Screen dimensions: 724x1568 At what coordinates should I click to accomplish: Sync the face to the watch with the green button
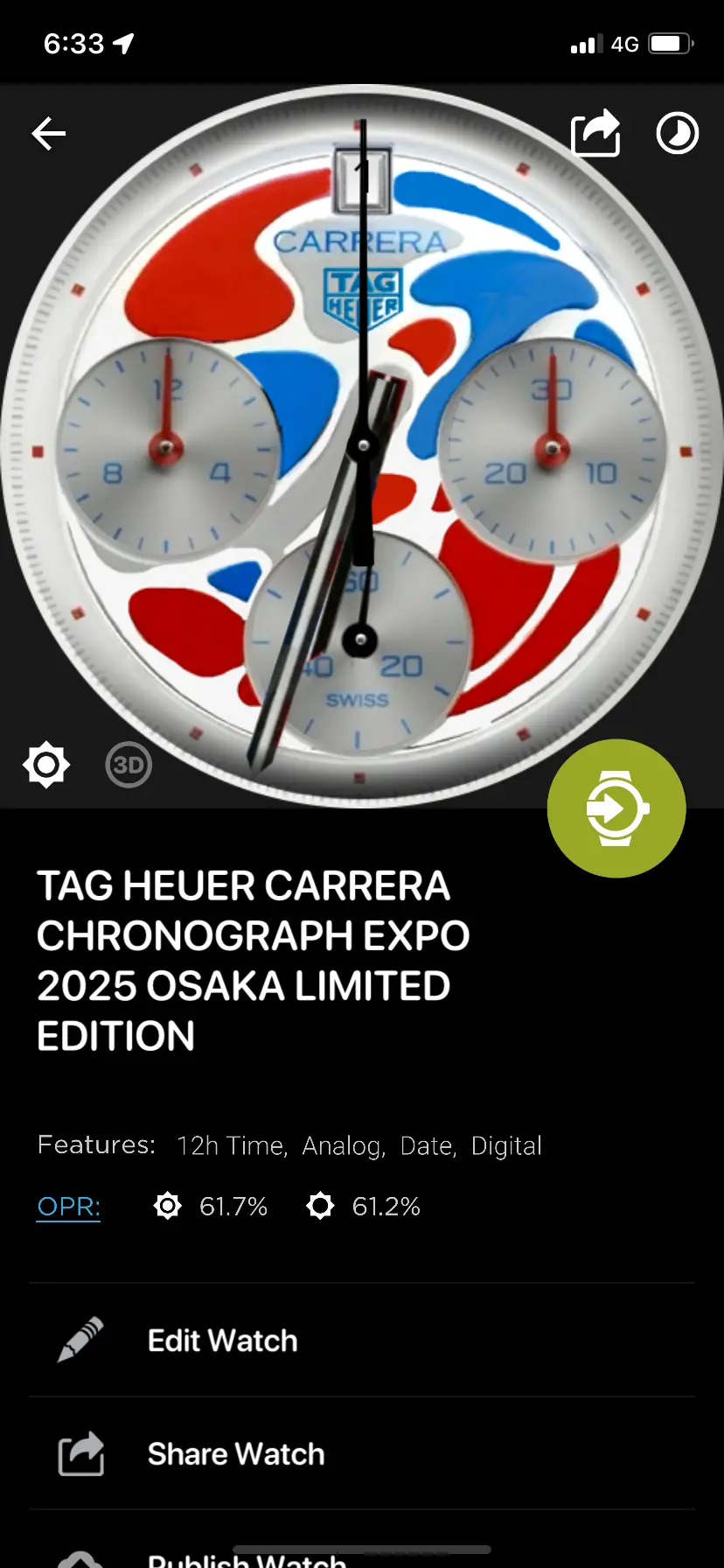pyautogui.click(x=616, y=808)
